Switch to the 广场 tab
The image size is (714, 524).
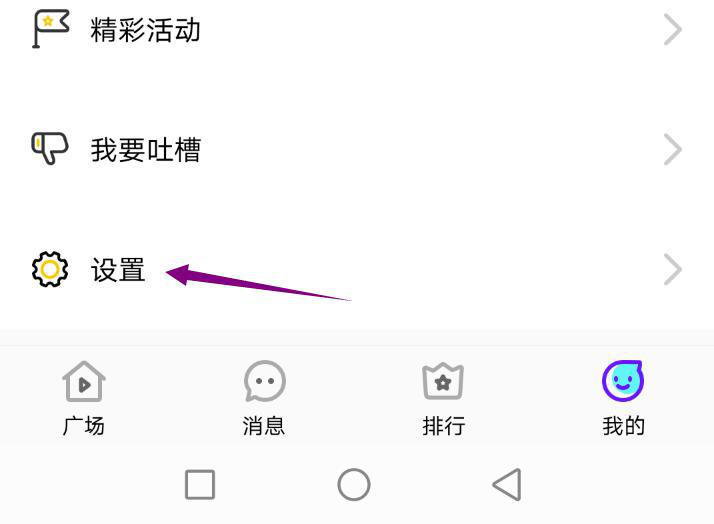pos(84,397)
